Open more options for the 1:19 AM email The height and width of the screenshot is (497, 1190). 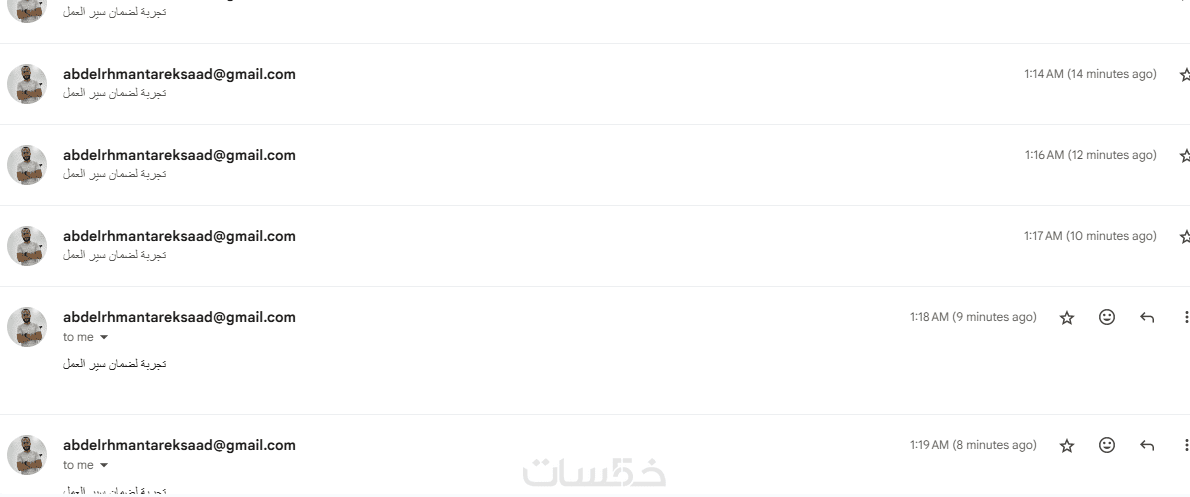click(x=1186, y=445)
